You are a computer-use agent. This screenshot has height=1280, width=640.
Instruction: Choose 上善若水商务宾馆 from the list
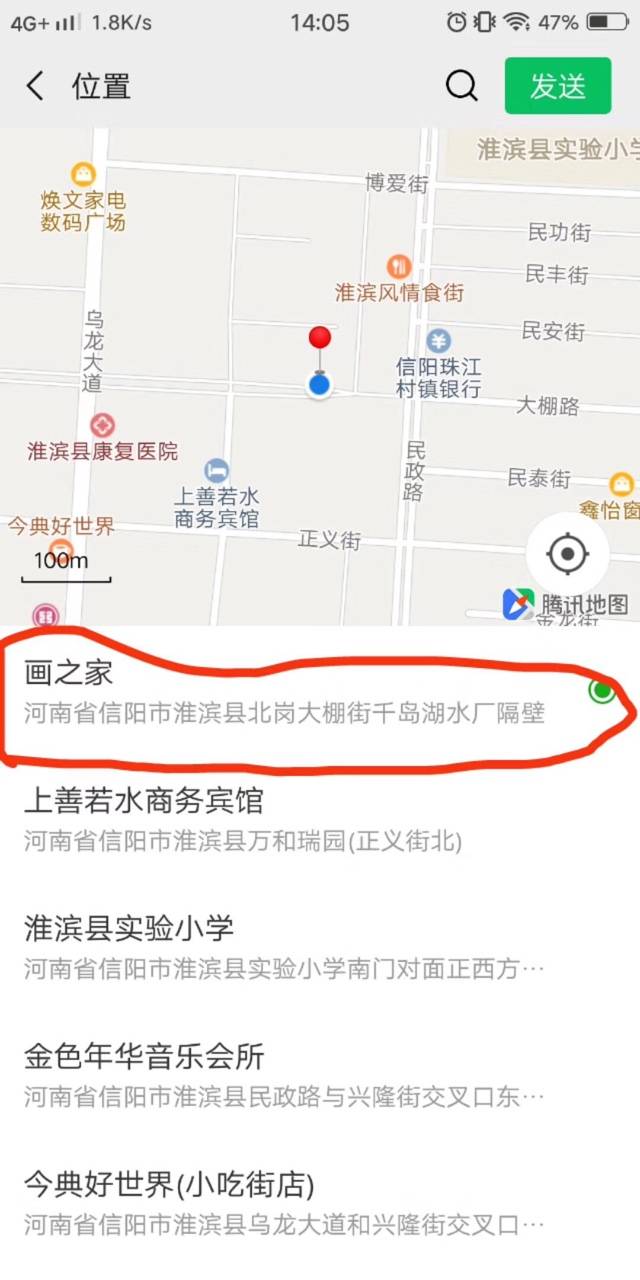(320, 819)
